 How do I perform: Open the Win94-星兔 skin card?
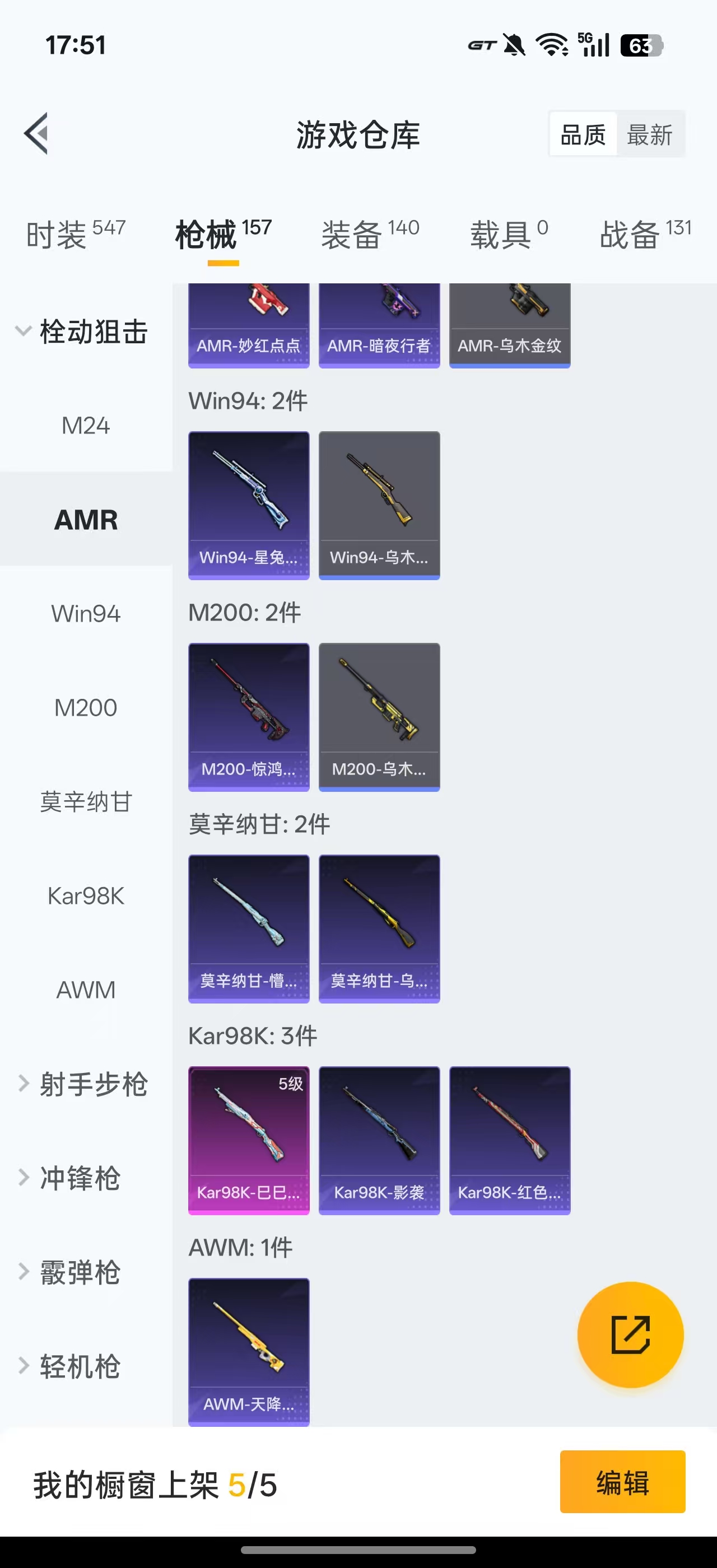[x=249, y=505]
